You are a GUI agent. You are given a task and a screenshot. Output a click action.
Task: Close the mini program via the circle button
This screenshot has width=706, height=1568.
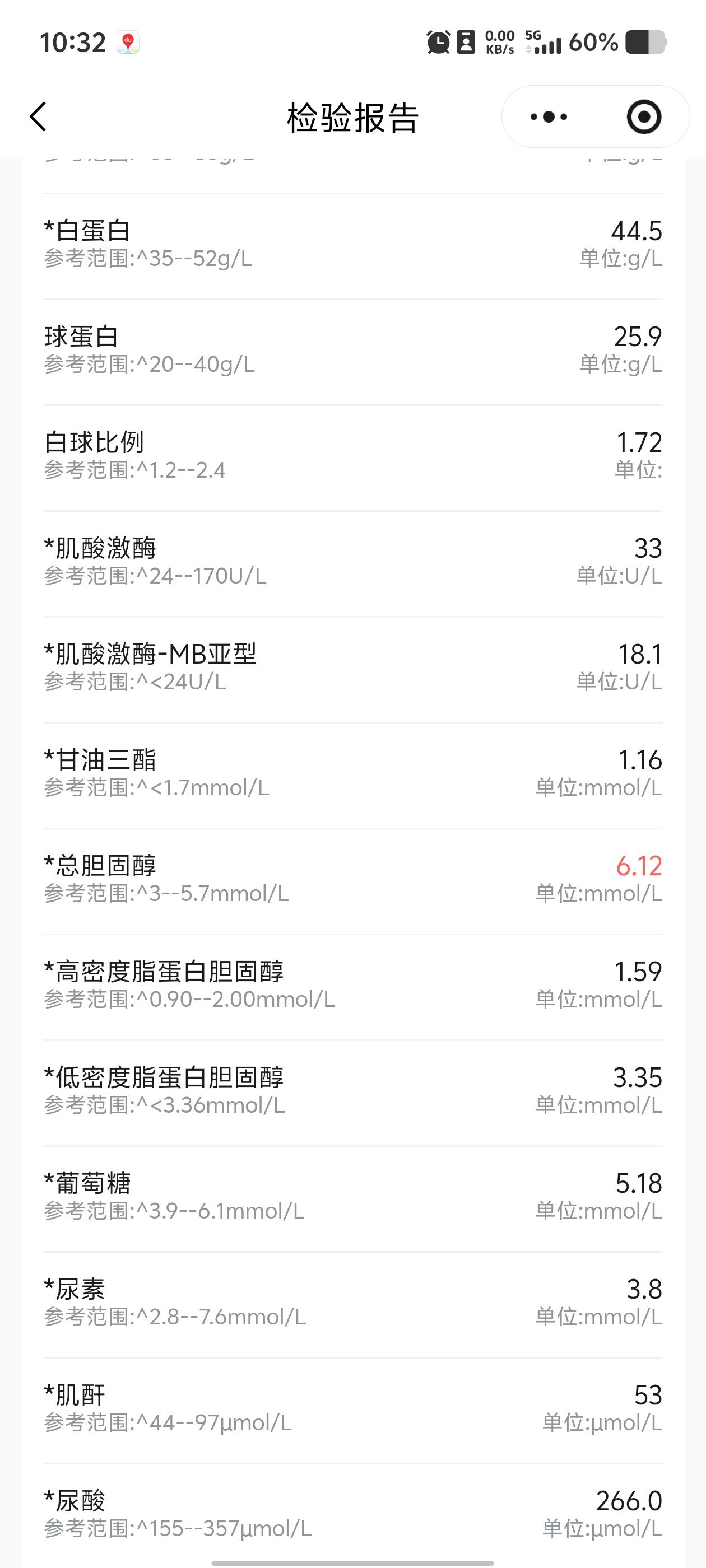click(x=643, y=116)
